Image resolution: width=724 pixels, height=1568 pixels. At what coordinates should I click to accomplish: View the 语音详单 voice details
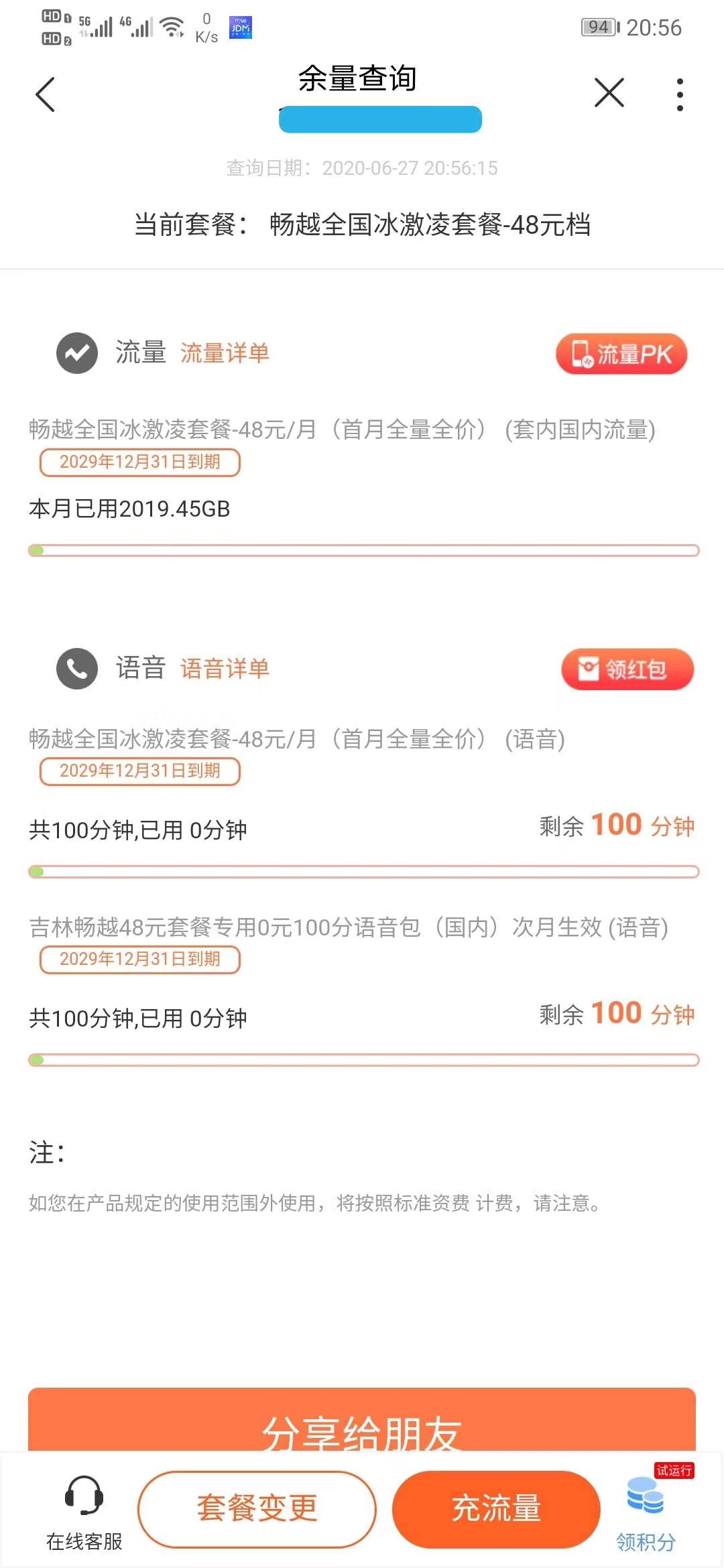tap(225, 668)
